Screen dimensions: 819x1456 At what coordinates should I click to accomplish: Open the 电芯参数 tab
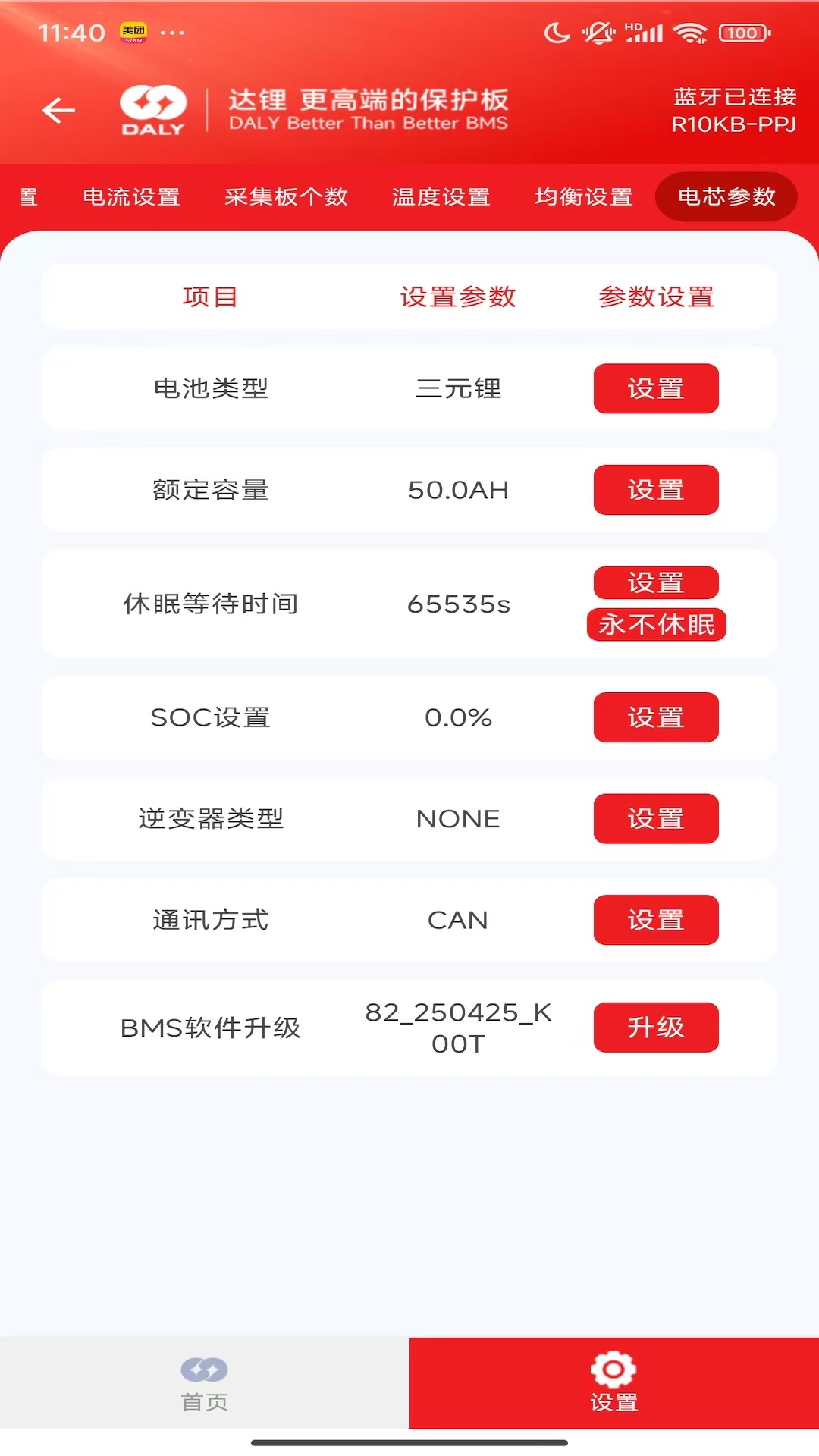point(726,197)
